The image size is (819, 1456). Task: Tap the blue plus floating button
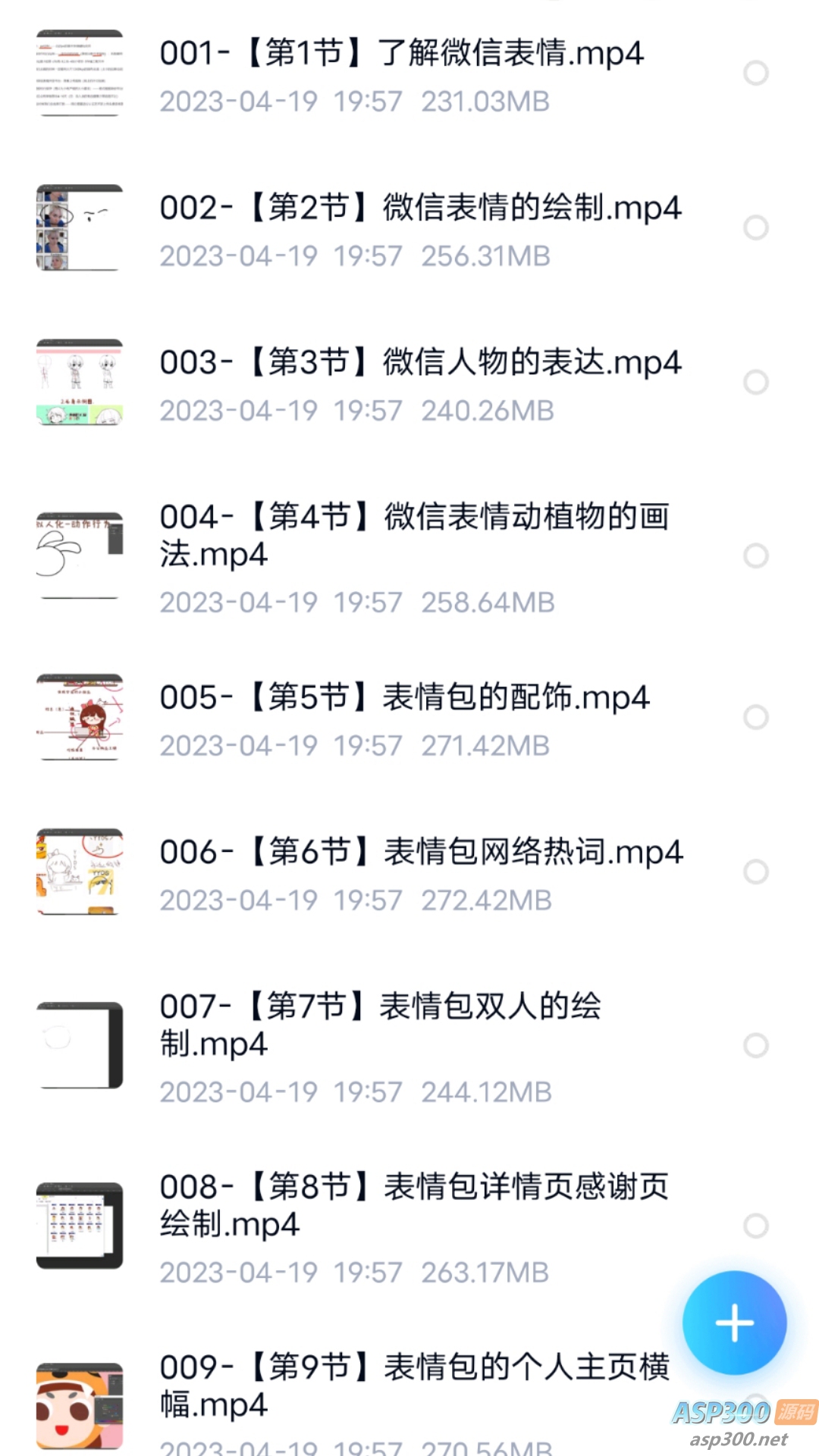coord(734,1323)
